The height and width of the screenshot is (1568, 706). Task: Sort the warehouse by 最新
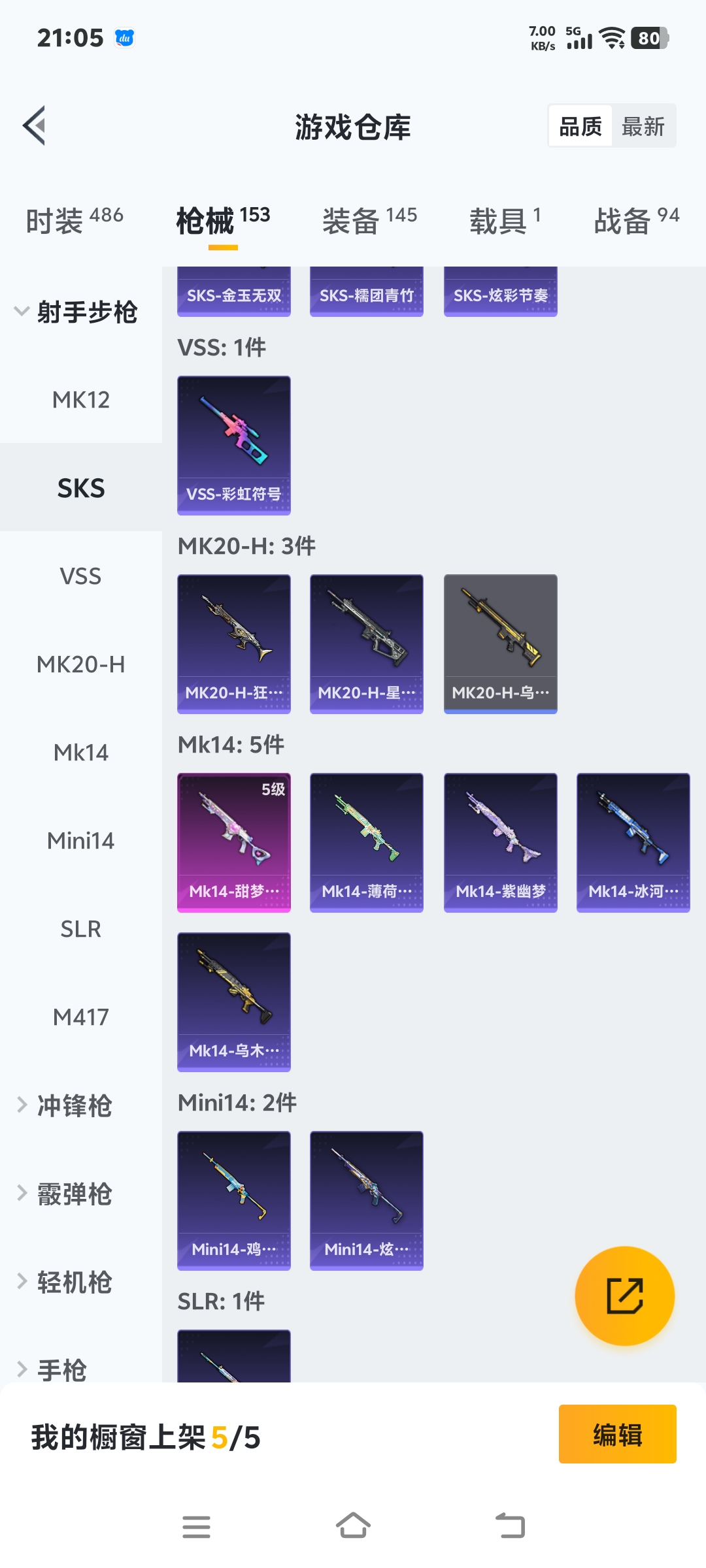pyautogui.click(x=643, y=126)
